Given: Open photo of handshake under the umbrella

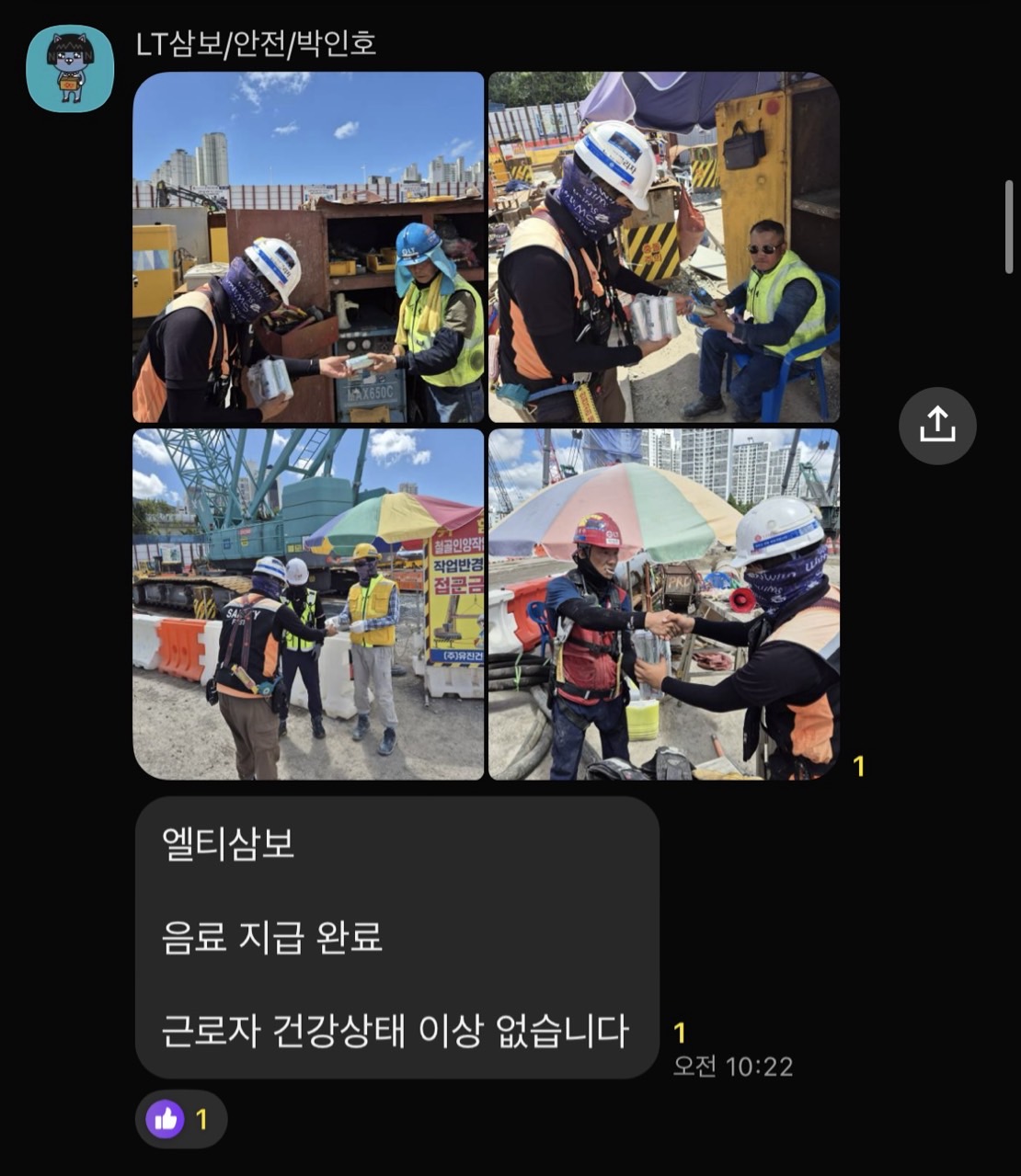Looking at the screenshot, I should click(x=663, y=604).
